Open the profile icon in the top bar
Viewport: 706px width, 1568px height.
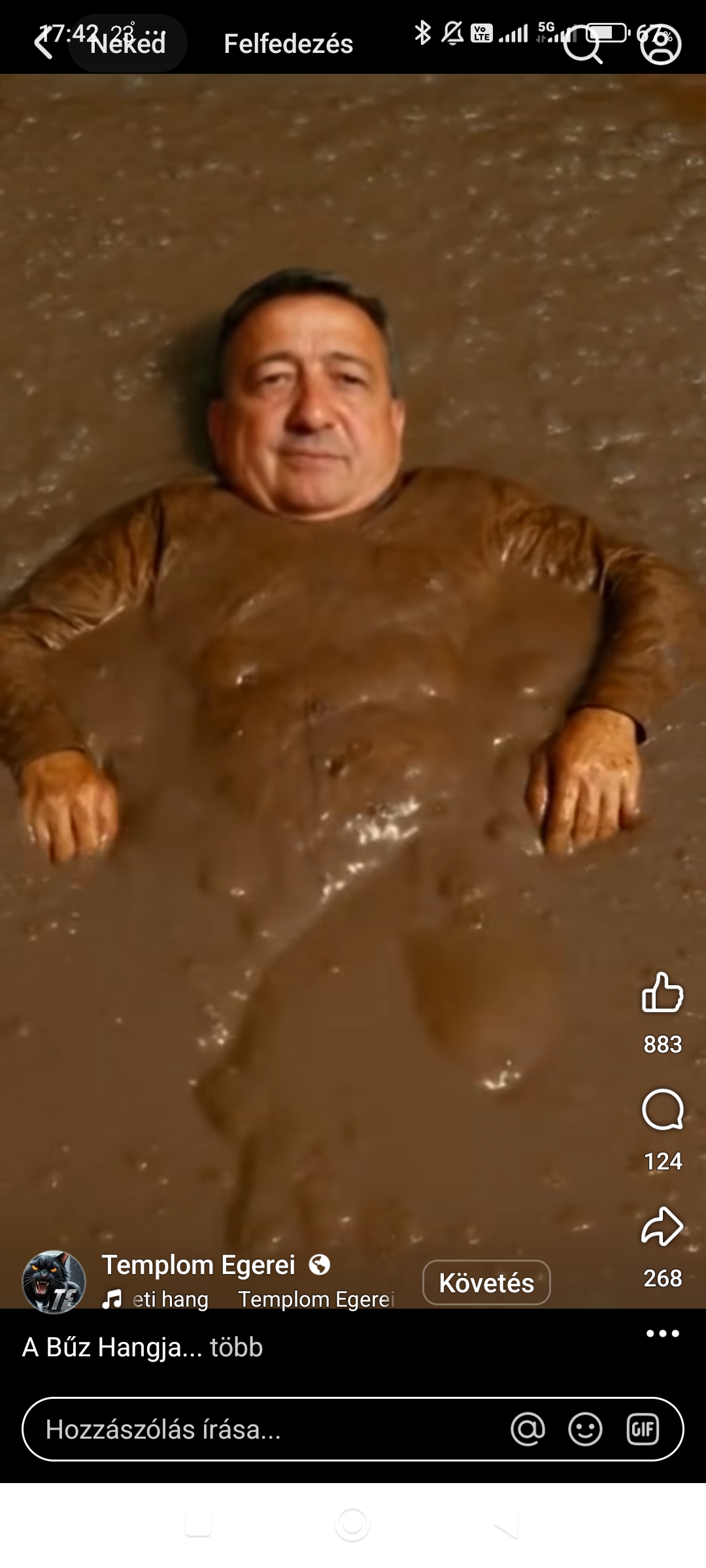click(661, 44)
